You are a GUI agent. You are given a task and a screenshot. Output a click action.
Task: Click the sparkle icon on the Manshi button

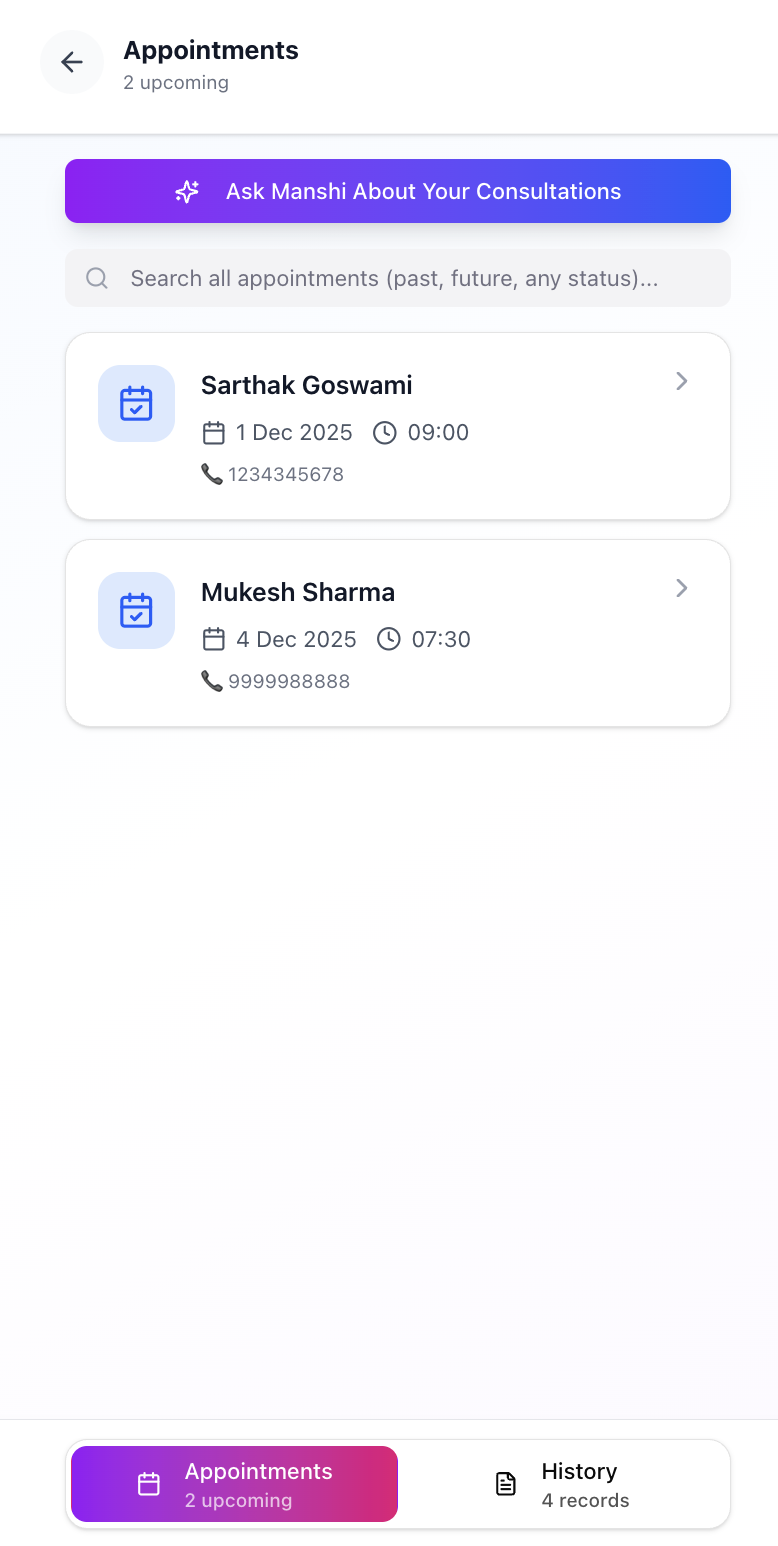coord(187,191)
